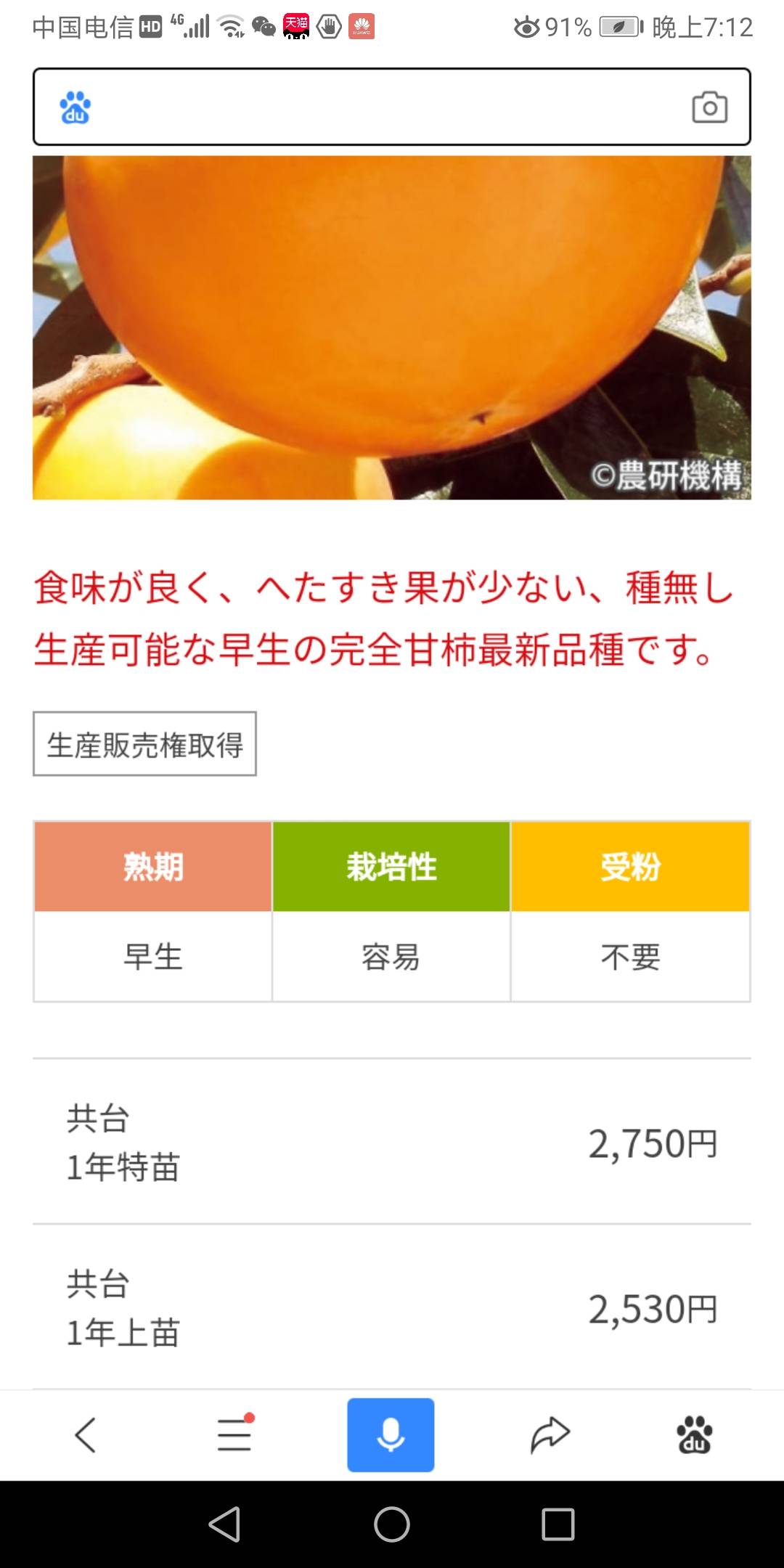This screenshot has height=1568, width=784.
Task: Open system recent apps
Action: (x=558, y=1524)
